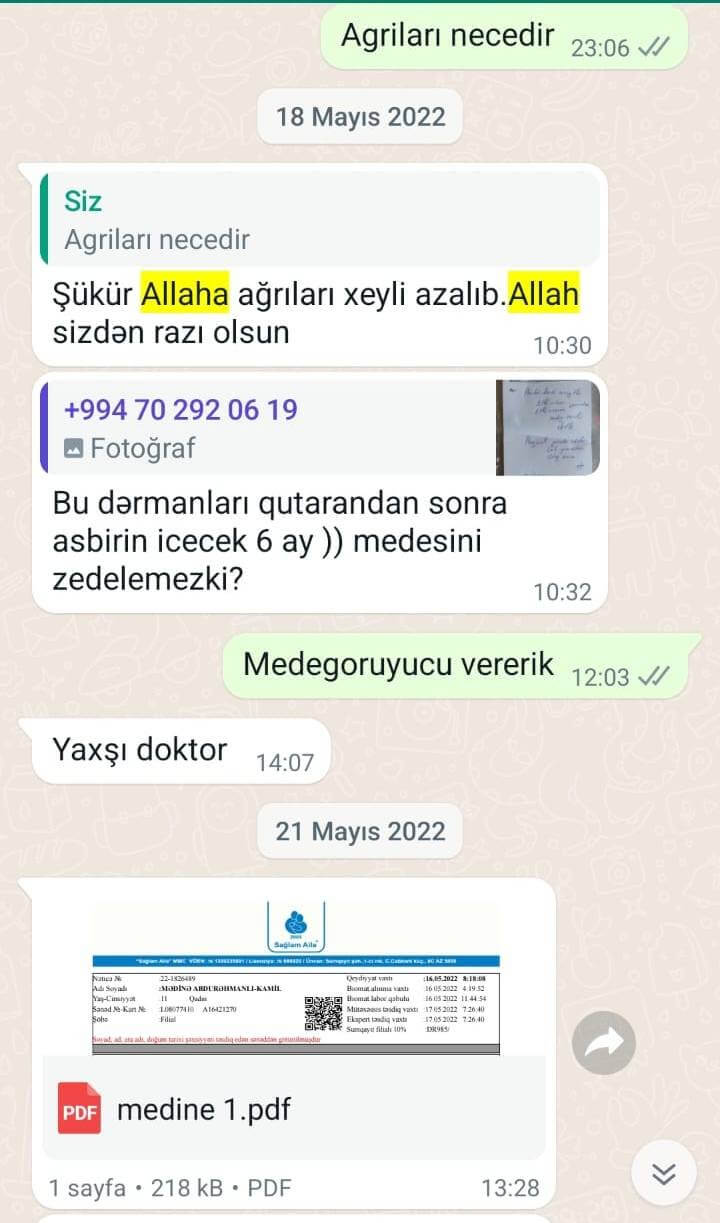This screenshot has width=720, height=1223.
Task: Open the quoted Fotoğraf reply preview
Action: click(x=320, y=428)
